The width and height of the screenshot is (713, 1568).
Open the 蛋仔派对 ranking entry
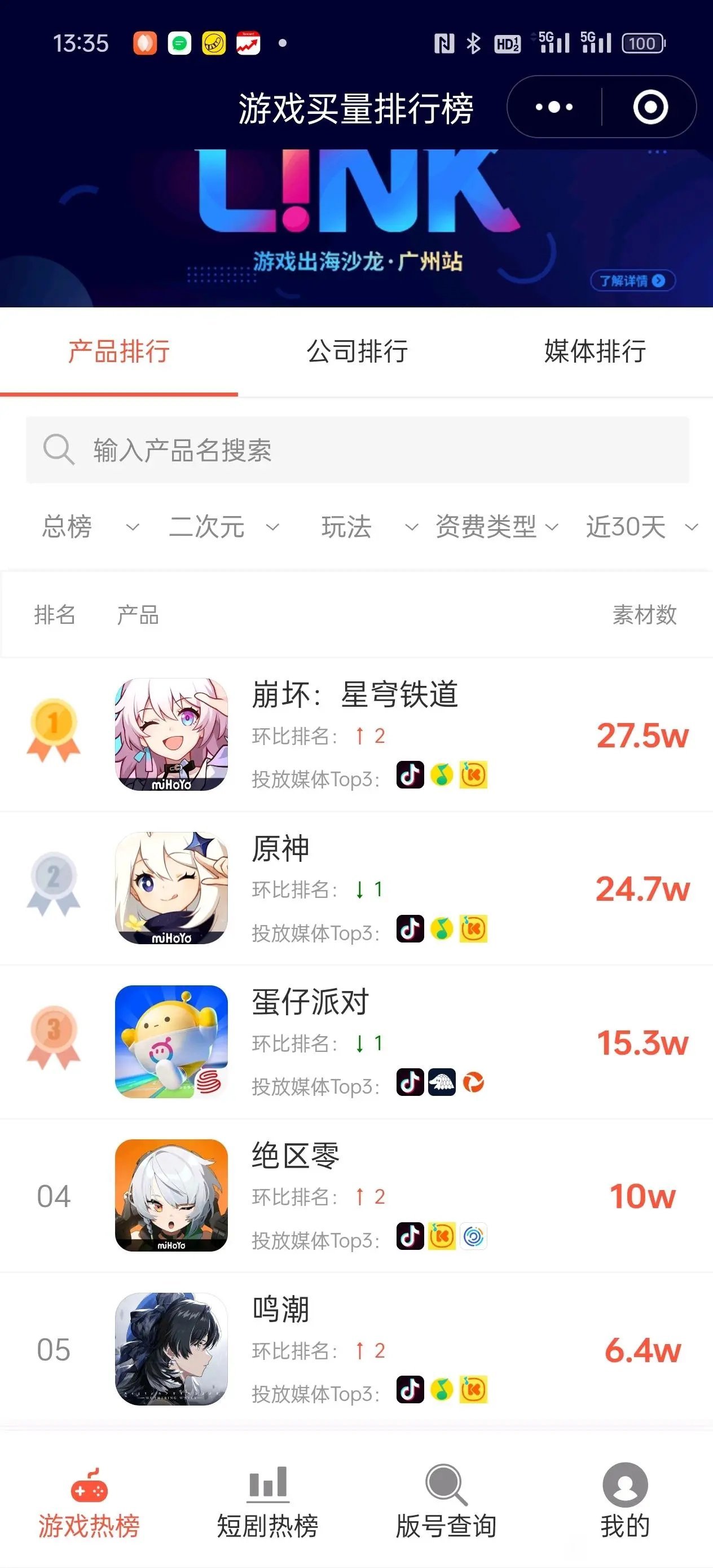point(357,1041)
